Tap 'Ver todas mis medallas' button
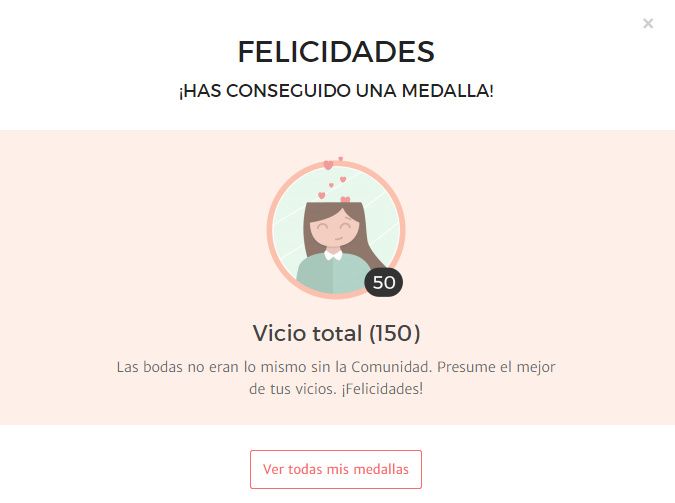The height and width of the screenshot is (503, 675). pos(336,469)
